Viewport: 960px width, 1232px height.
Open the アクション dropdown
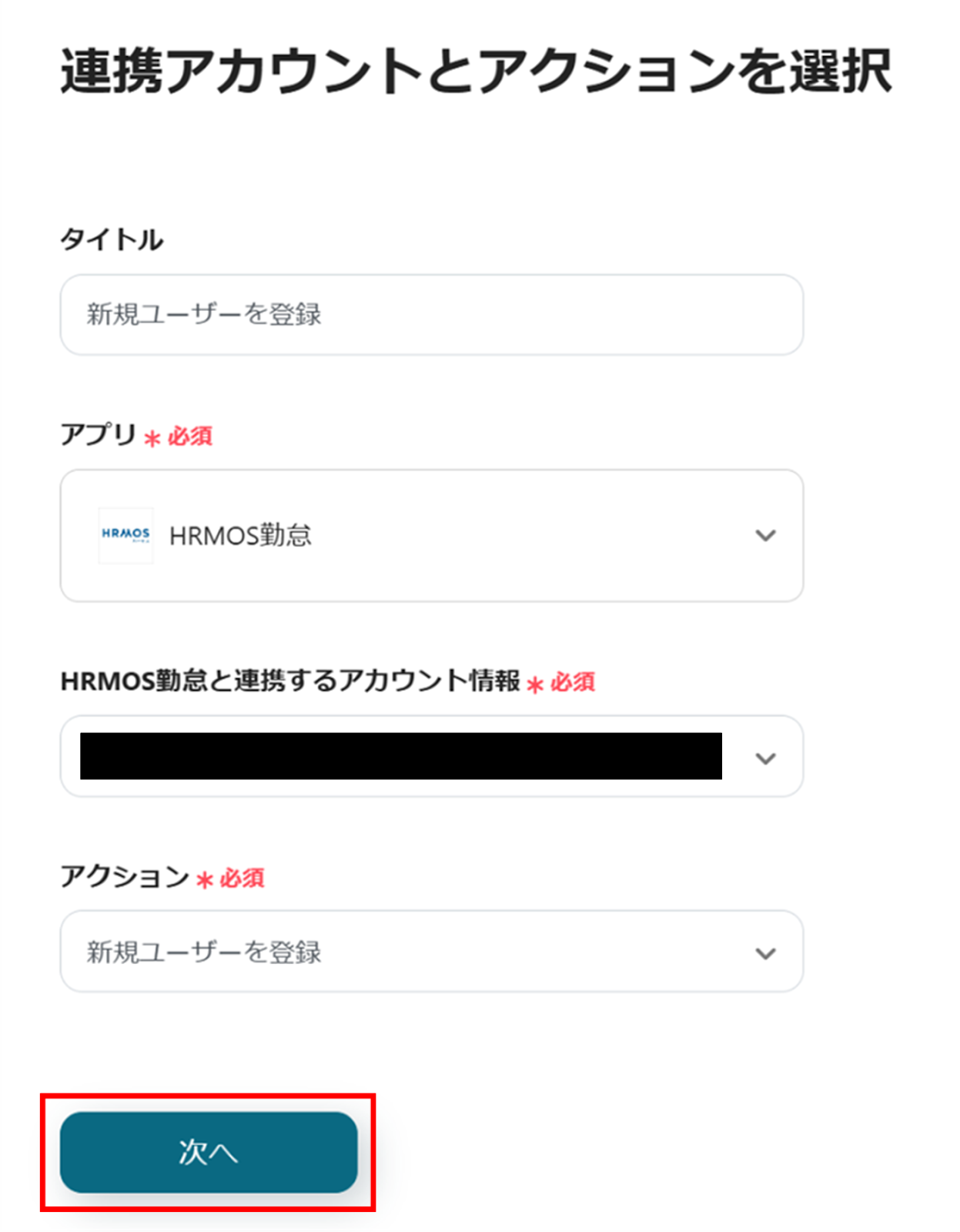tap(431, 952)
